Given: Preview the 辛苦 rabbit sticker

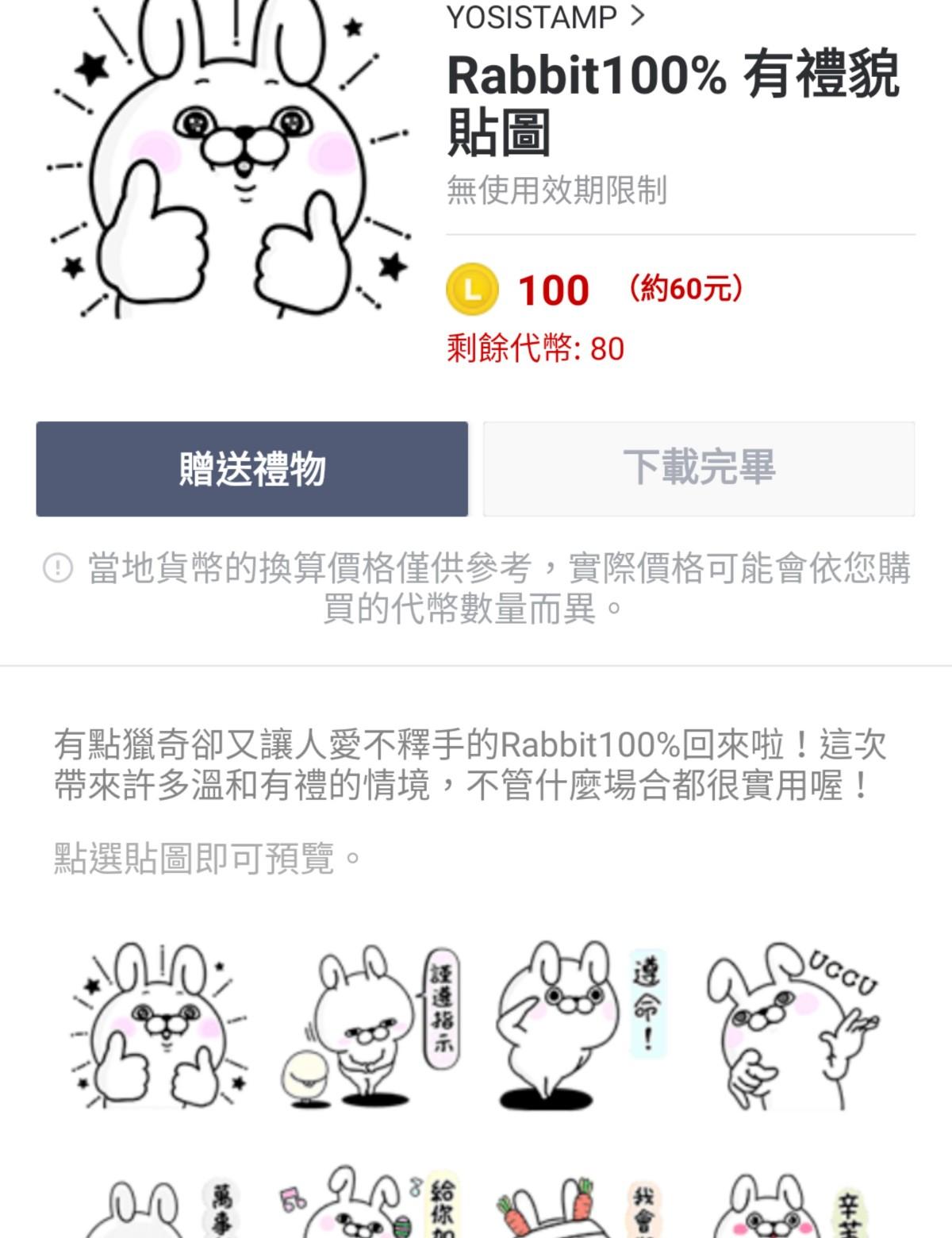Looking at the screenshot, I should [793, 1206].
